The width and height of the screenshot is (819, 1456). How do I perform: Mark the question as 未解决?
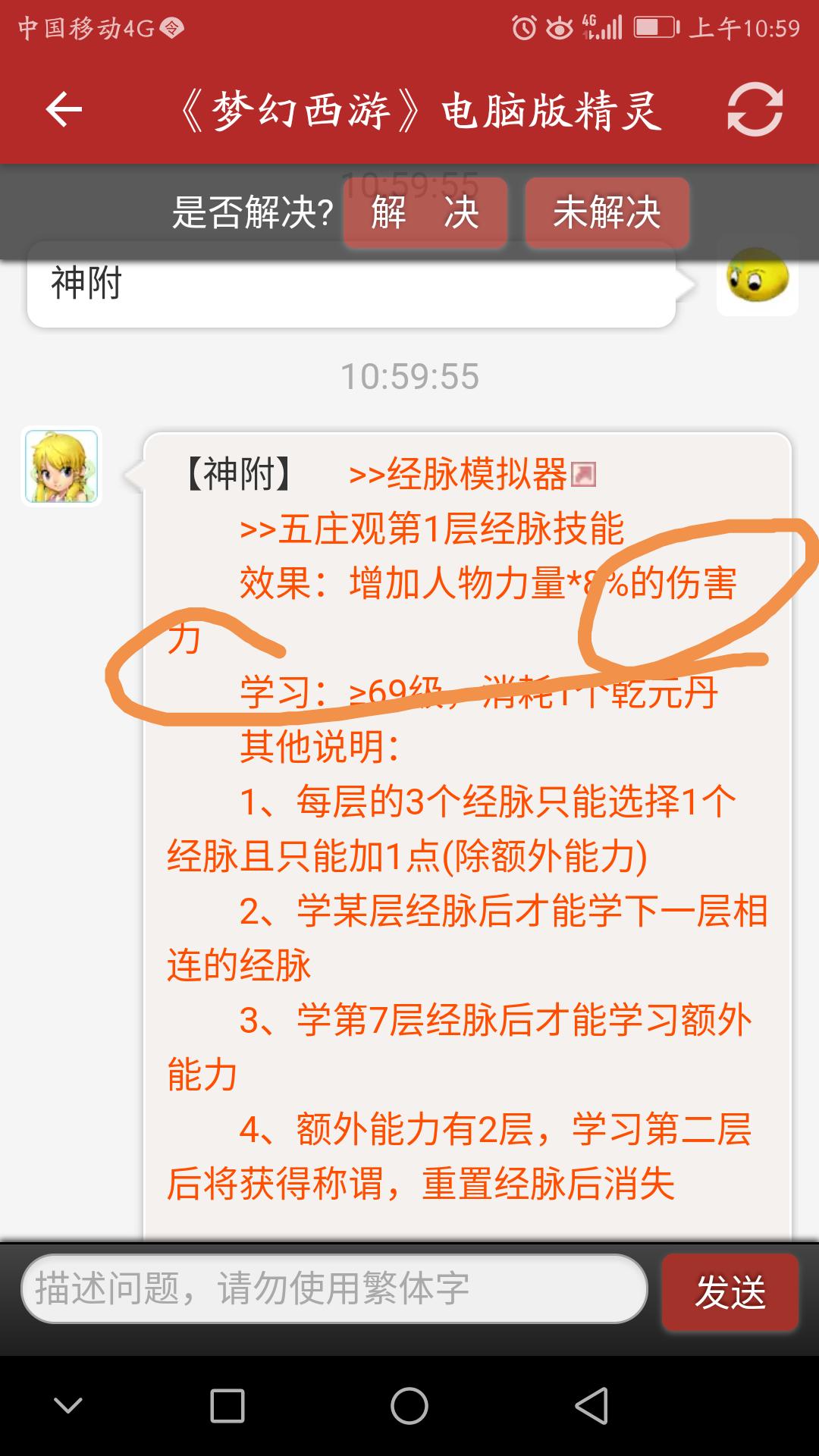click(607, 212)
